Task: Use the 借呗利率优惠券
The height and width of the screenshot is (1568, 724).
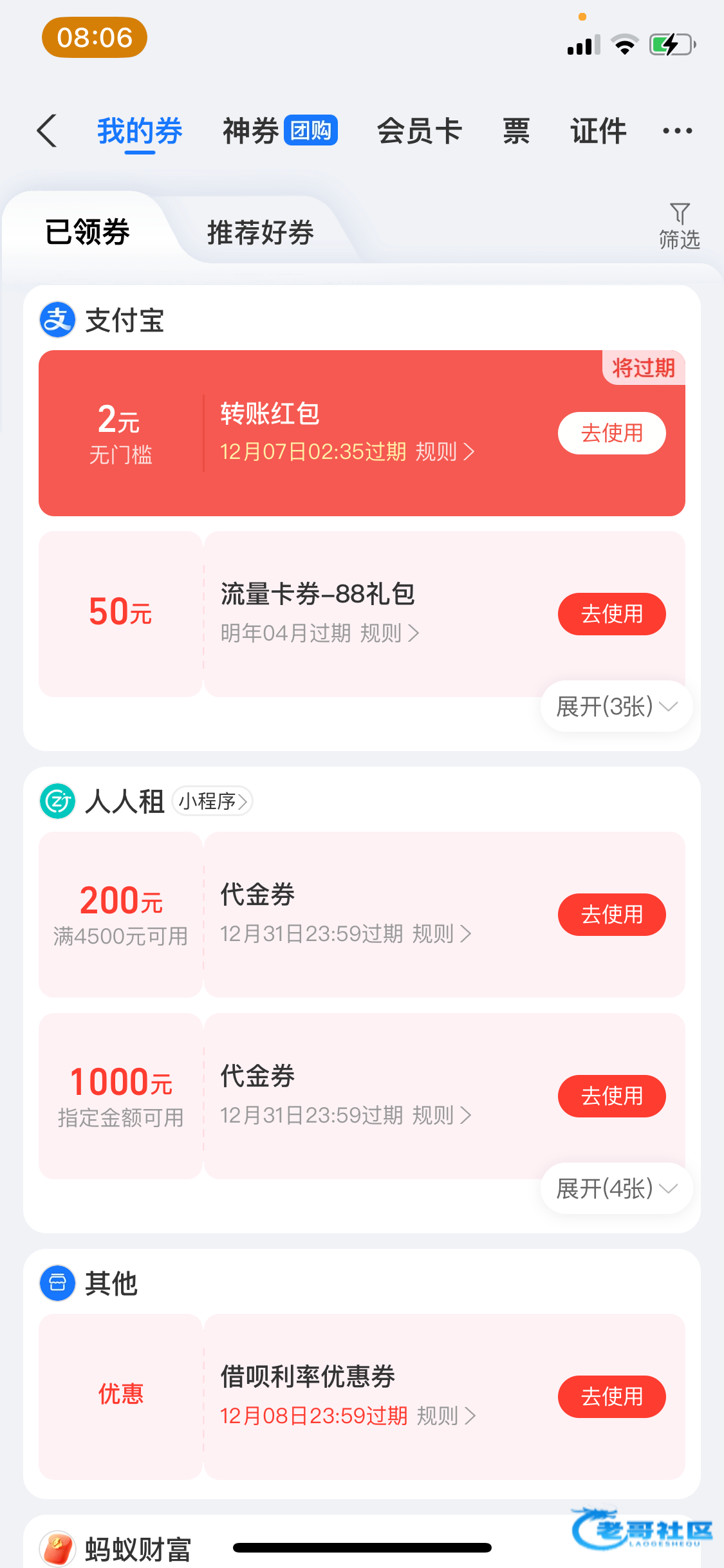Action: tap(611, 1397)
